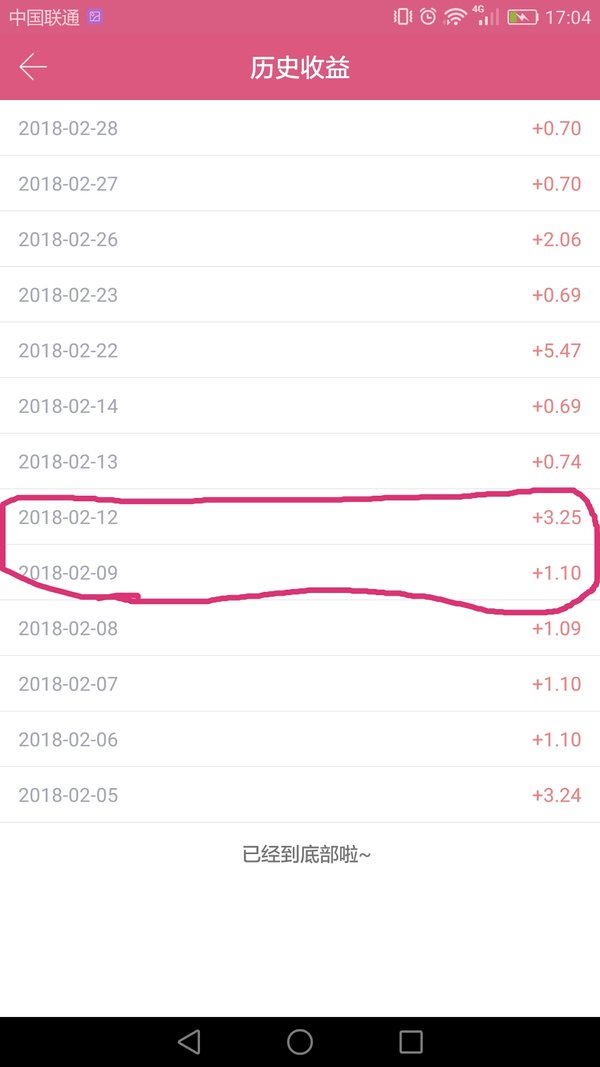Open the recent apps overview

[411, 1041]
